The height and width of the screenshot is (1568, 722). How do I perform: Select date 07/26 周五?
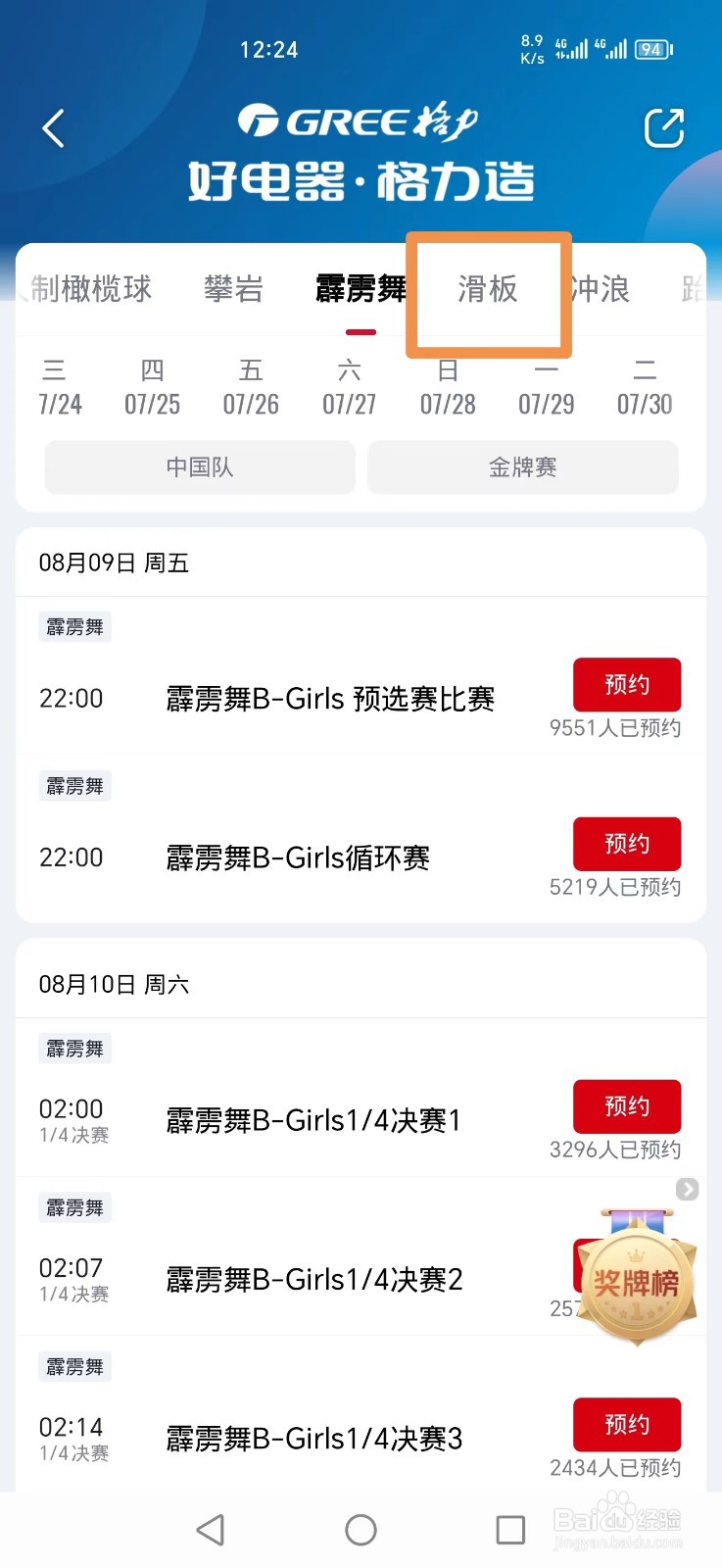click(251, 387)
